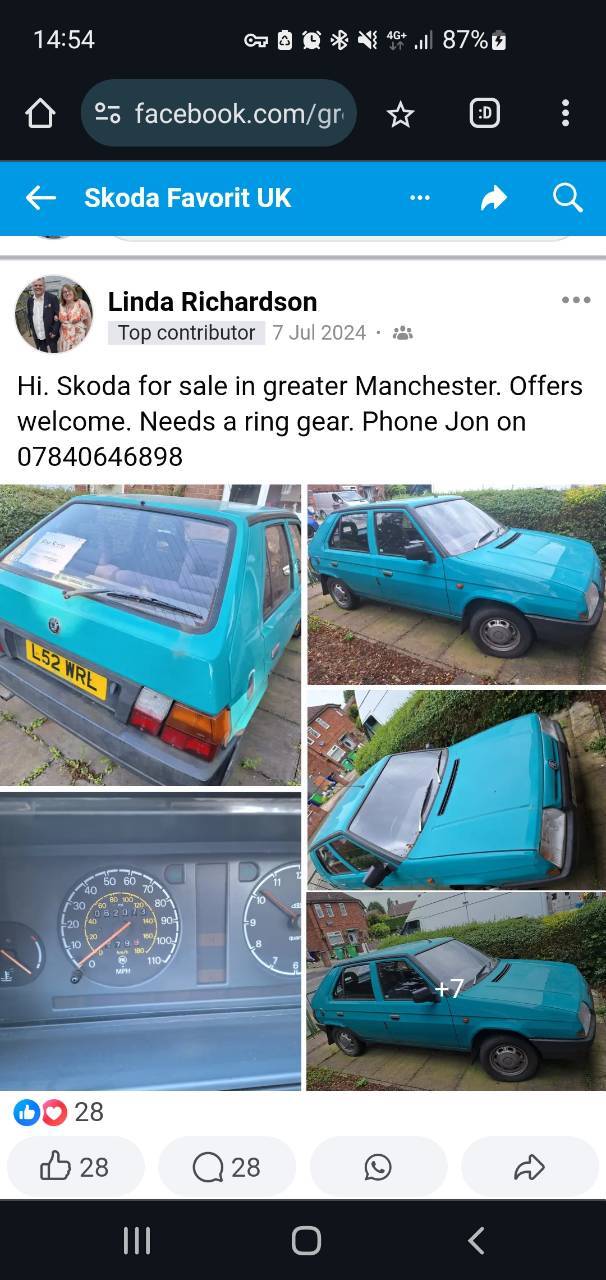Bookmark this page with the star icon
Screen dimensions: 606x1280
(x=400, y=114)
